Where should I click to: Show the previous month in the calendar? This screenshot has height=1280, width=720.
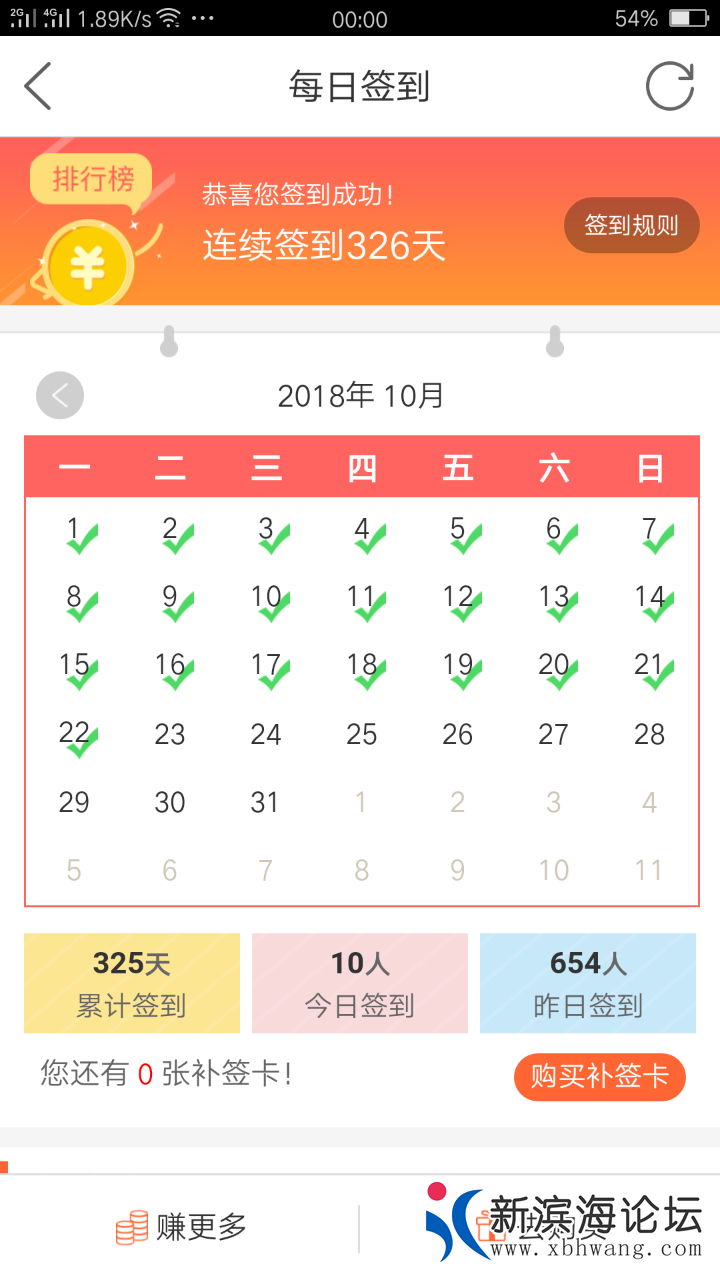pyautogui.click(x=60, y=395)
